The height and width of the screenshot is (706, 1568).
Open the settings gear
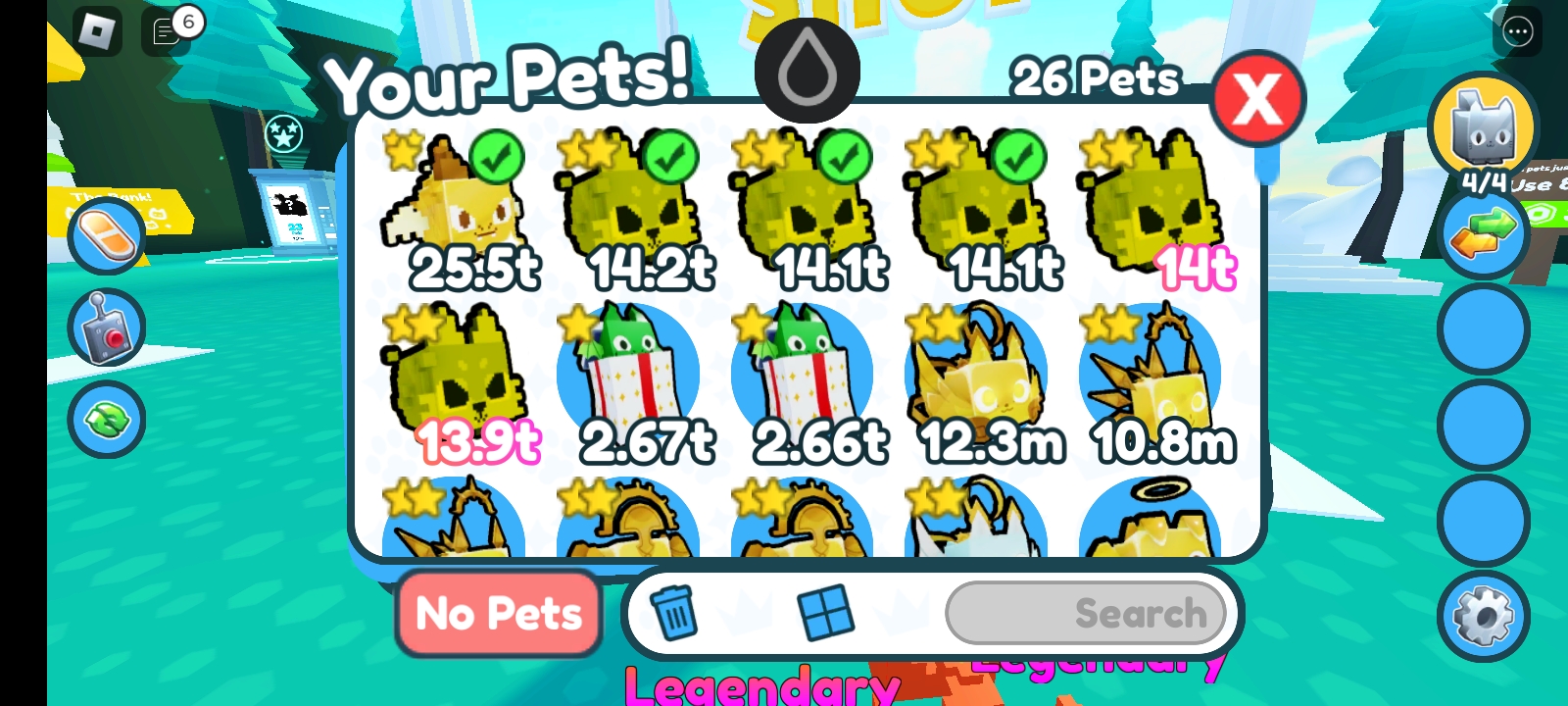coord(1483,617)
